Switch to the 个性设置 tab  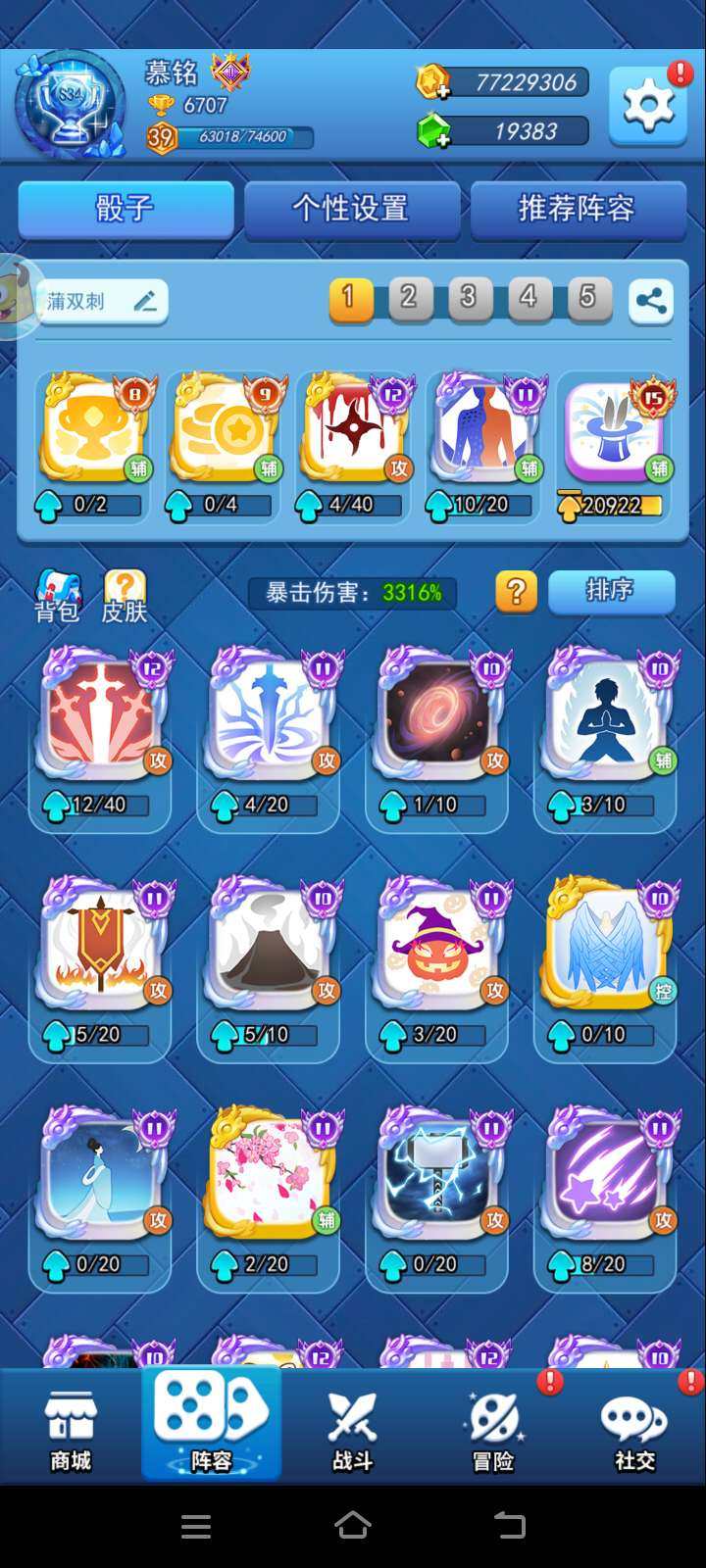[x=351, y=209]
